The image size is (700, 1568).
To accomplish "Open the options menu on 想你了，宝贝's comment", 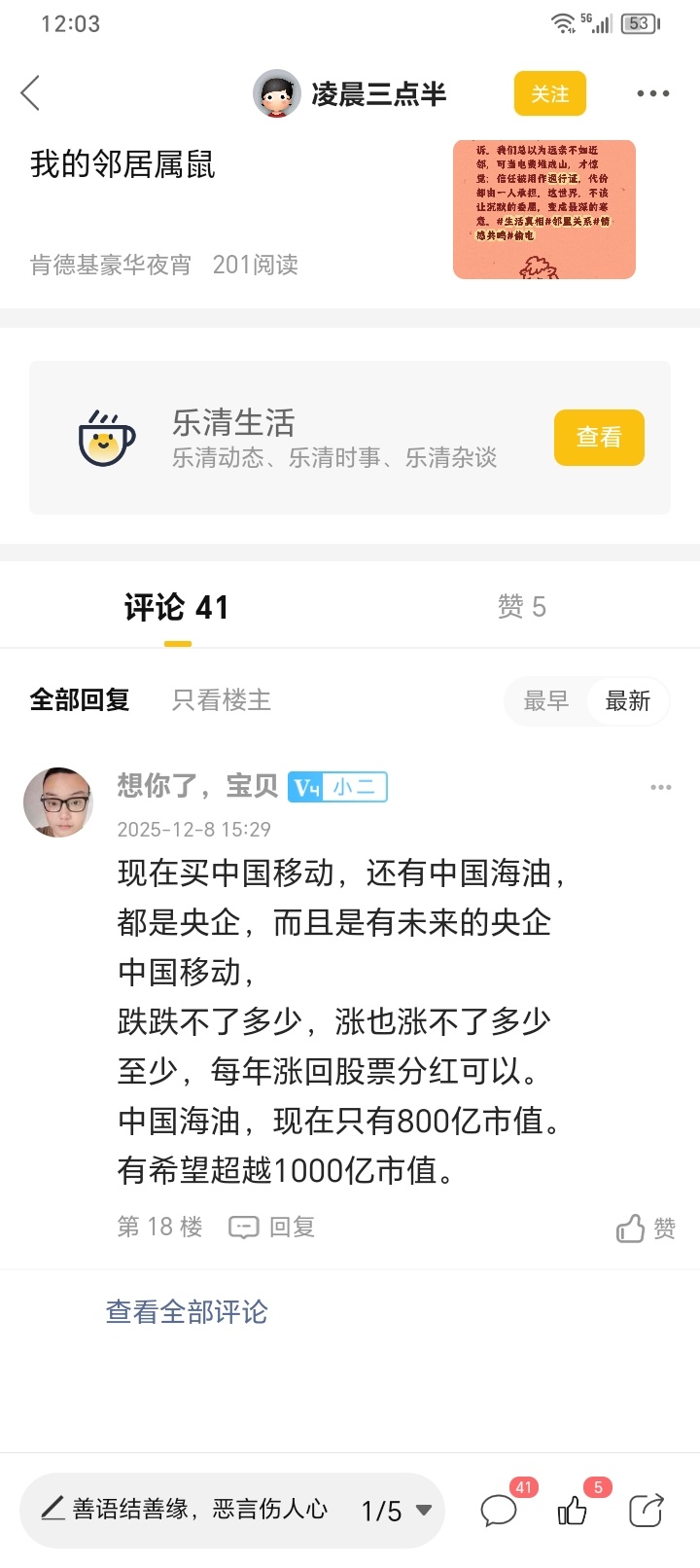I will coord(661,787).
